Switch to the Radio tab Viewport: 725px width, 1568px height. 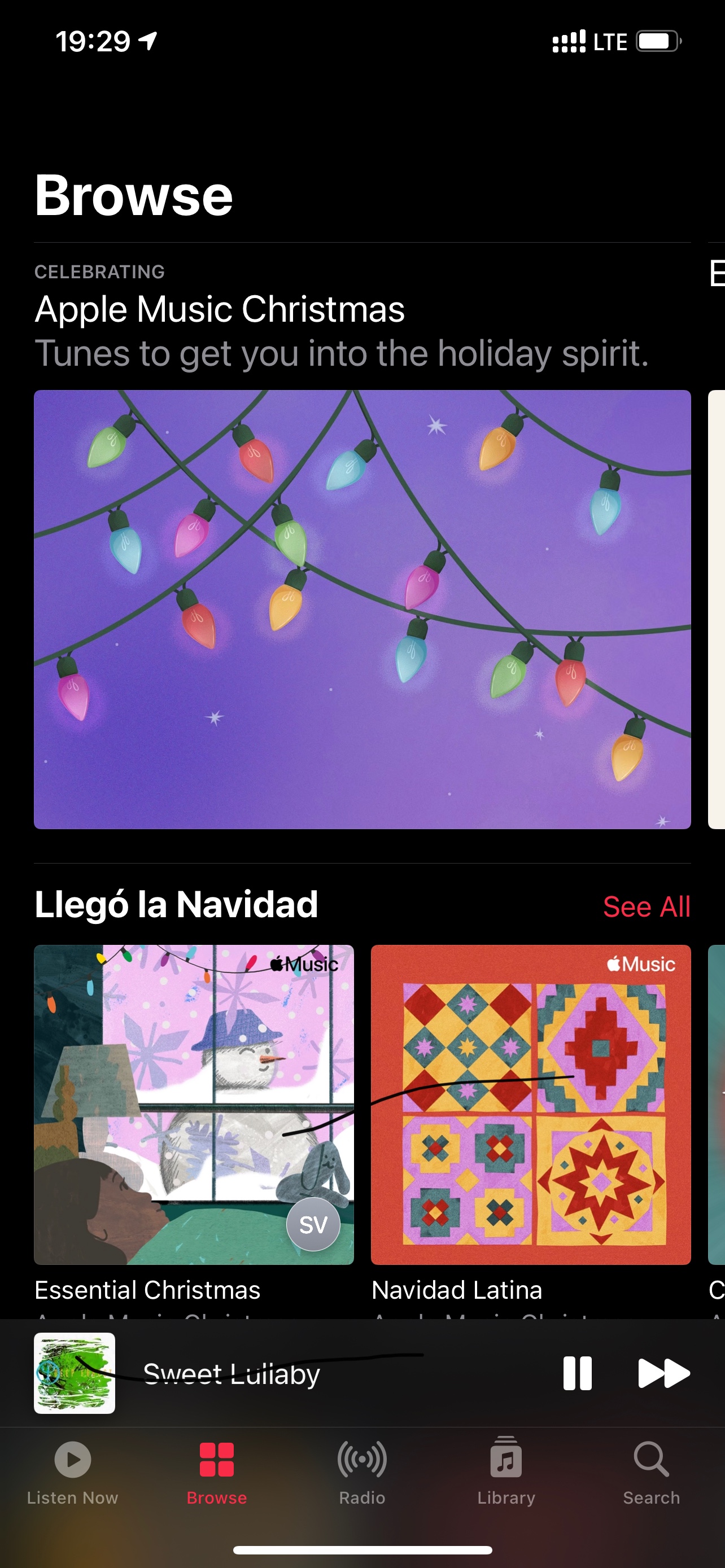pyautogui.click(x=362, y=1472)
